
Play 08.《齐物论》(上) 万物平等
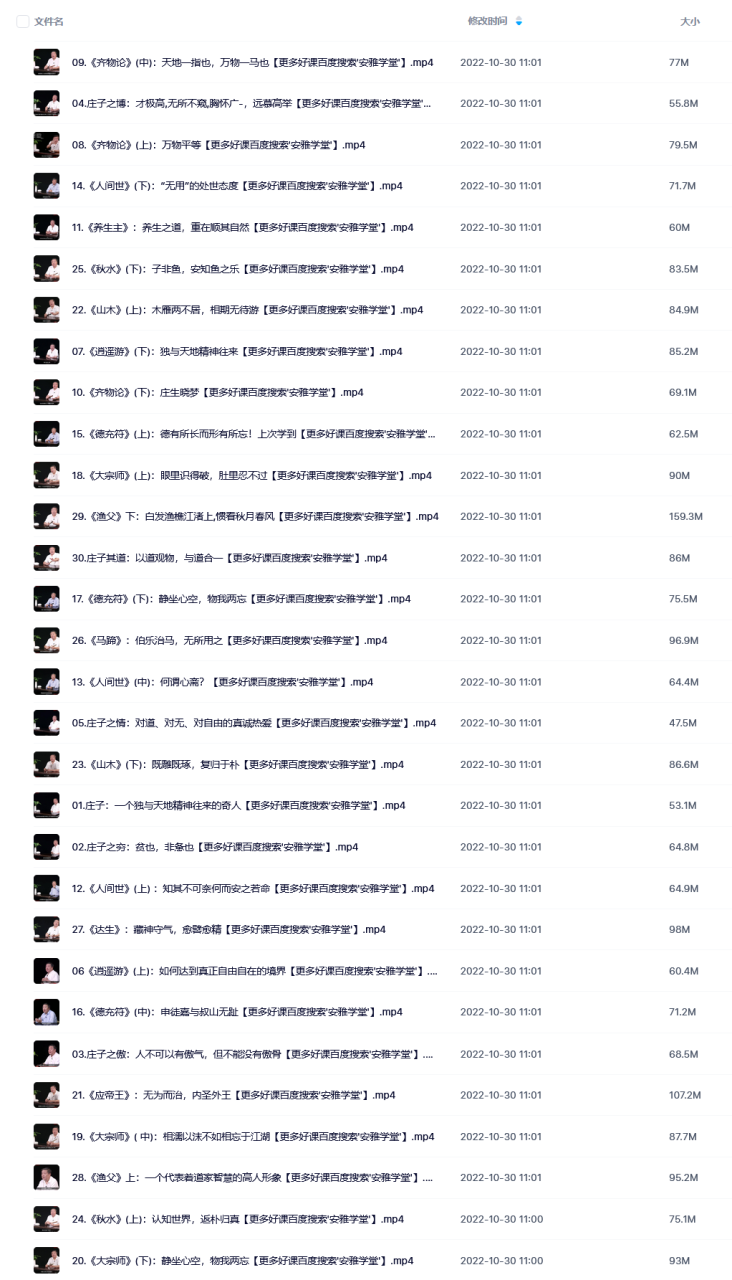[x=218, y=145]
